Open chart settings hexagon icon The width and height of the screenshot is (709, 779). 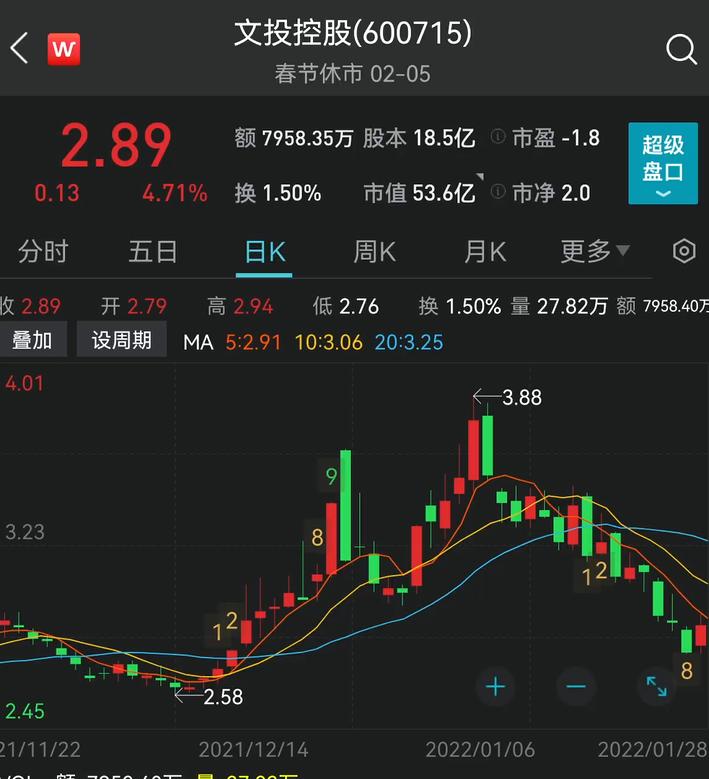pyautogui.click(x=684, y=251)
